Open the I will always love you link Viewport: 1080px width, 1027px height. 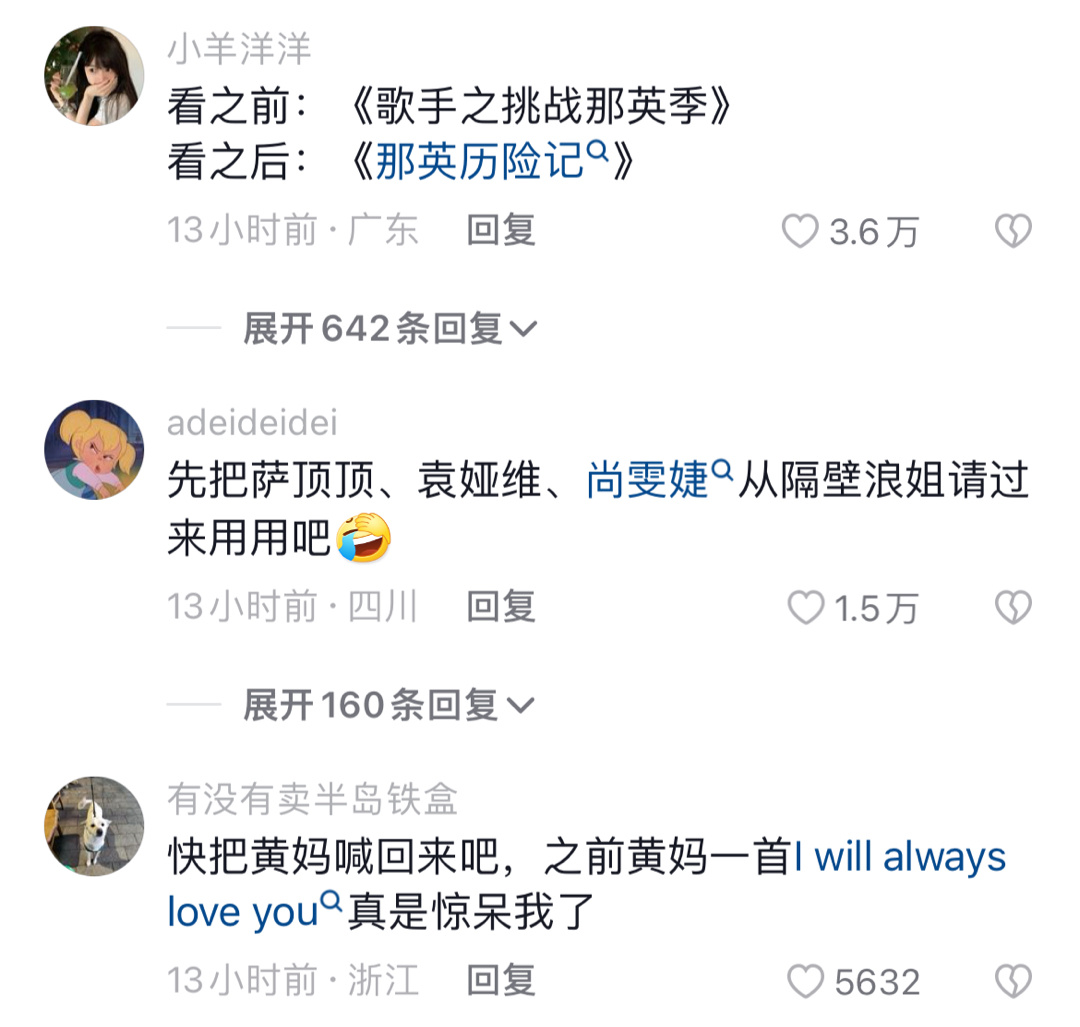pyautogui.click(x=900, y=858)
